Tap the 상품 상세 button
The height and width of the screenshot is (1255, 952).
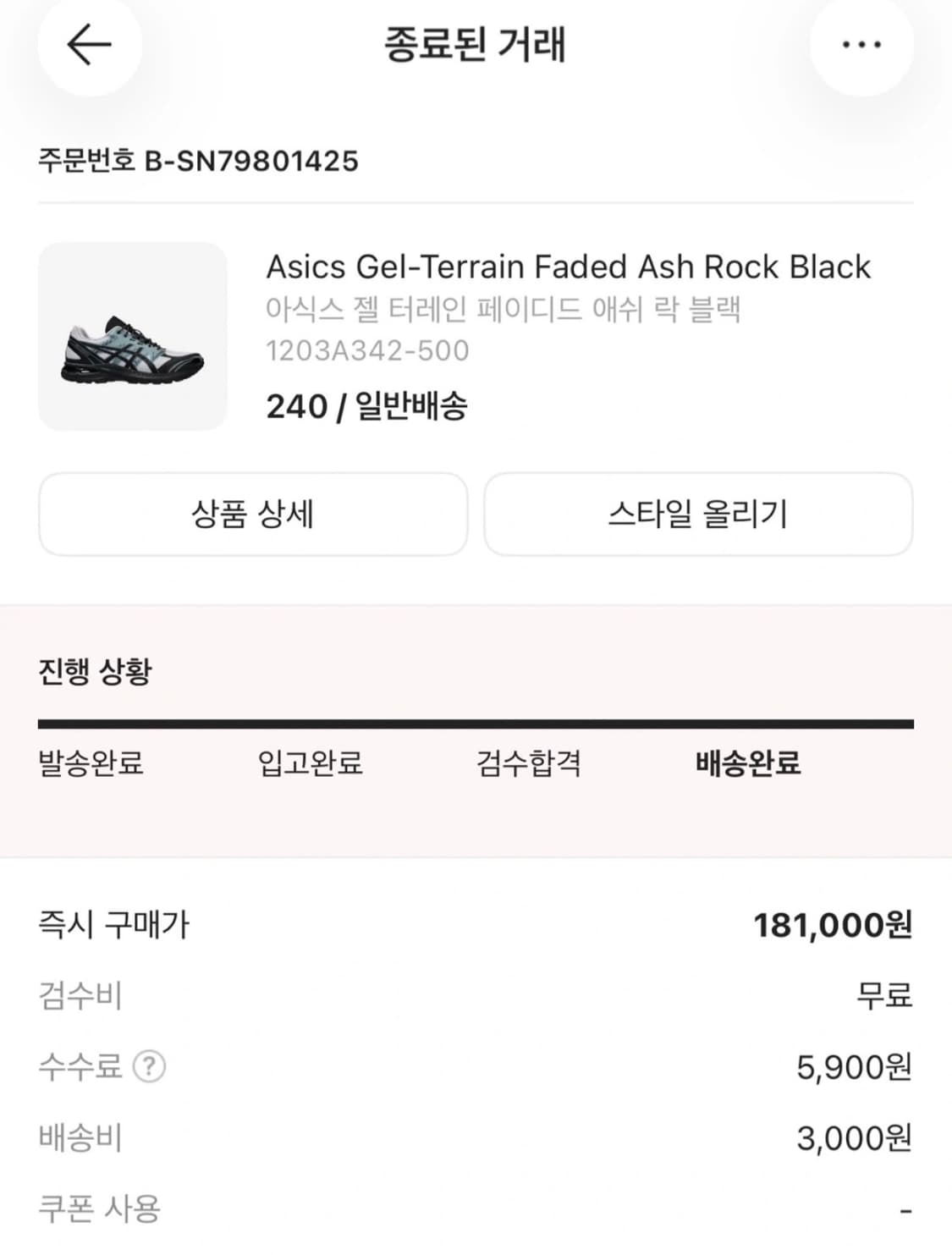click(252, 515)
